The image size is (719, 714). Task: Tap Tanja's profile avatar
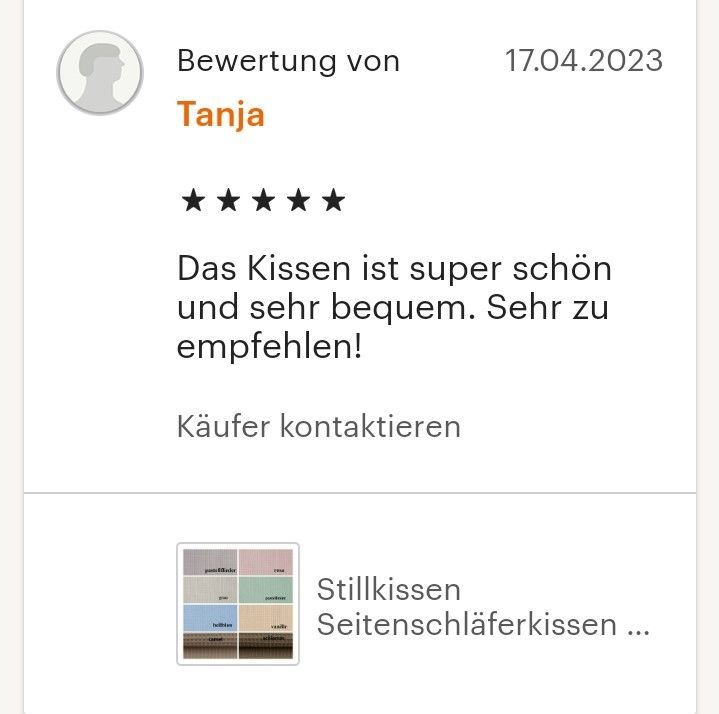pos(100,72)
